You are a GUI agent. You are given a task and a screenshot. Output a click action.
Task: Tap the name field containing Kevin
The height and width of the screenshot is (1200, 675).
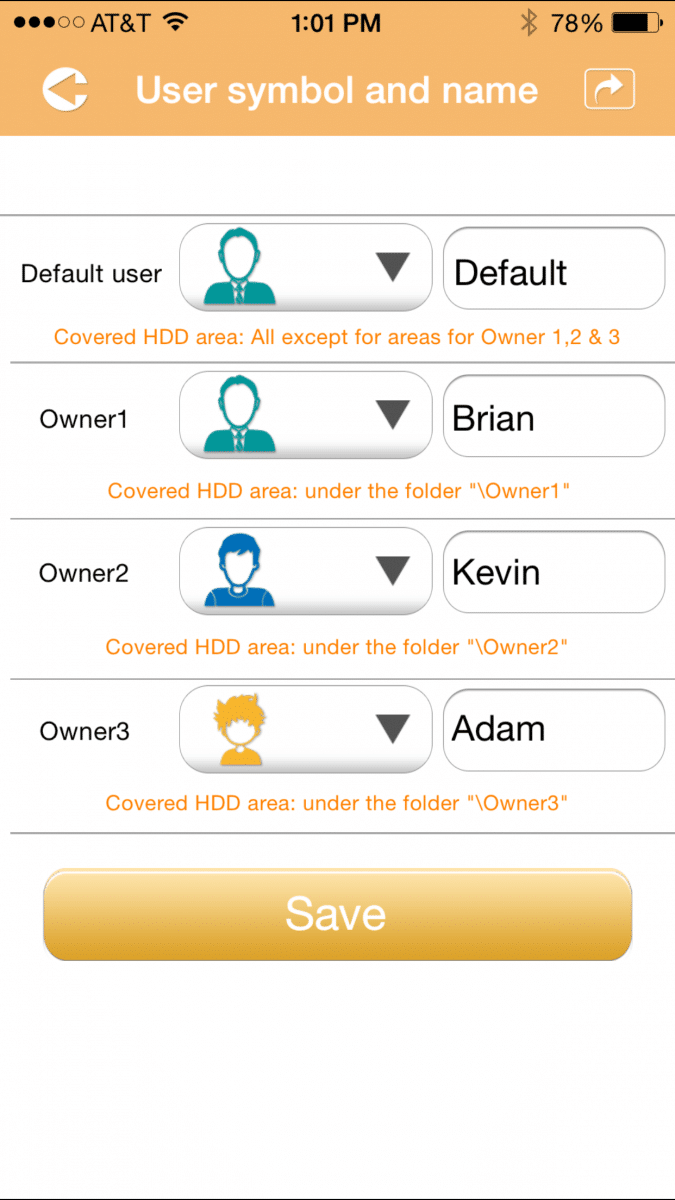click(x=554, y=572)
